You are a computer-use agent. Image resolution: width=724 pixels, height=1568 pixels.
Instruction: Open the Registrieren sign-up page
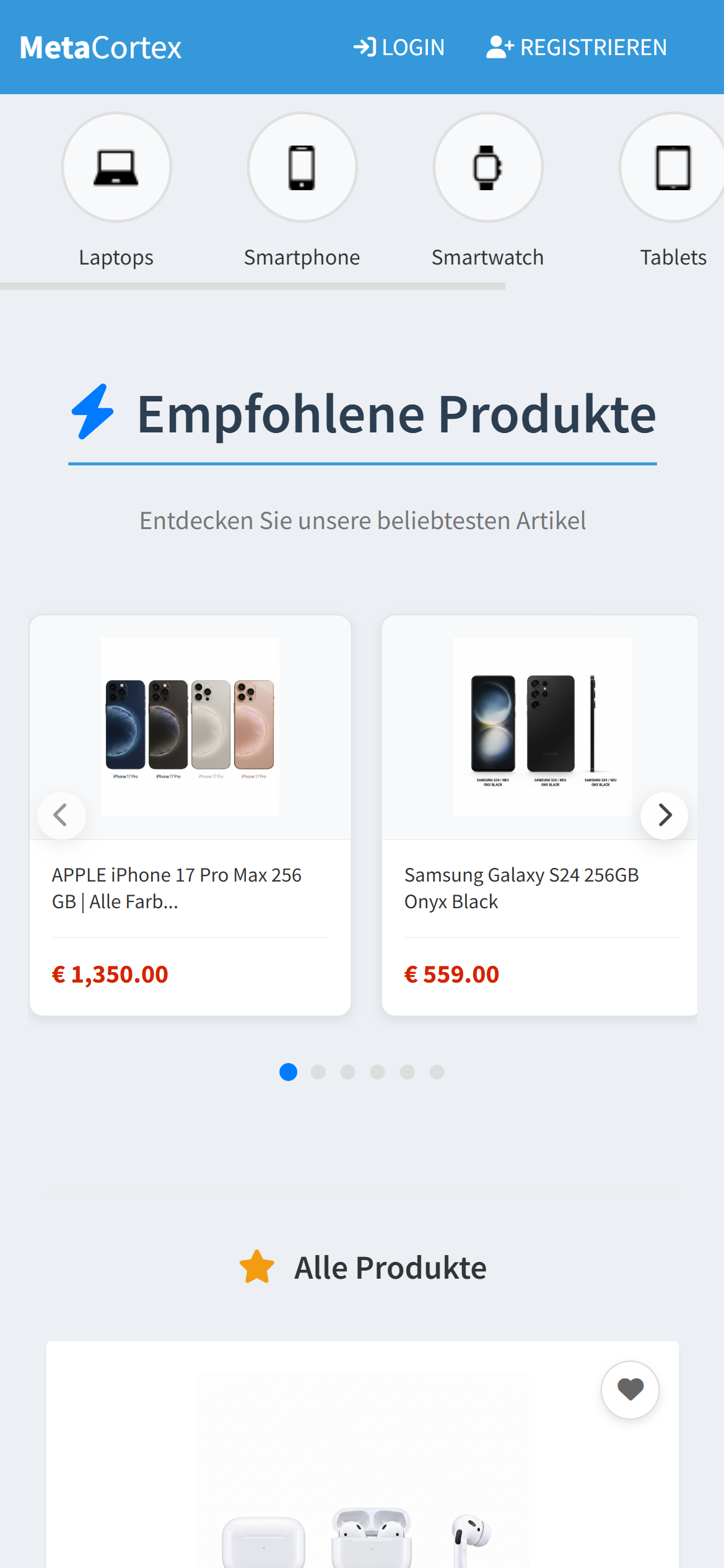click(577, 48)
